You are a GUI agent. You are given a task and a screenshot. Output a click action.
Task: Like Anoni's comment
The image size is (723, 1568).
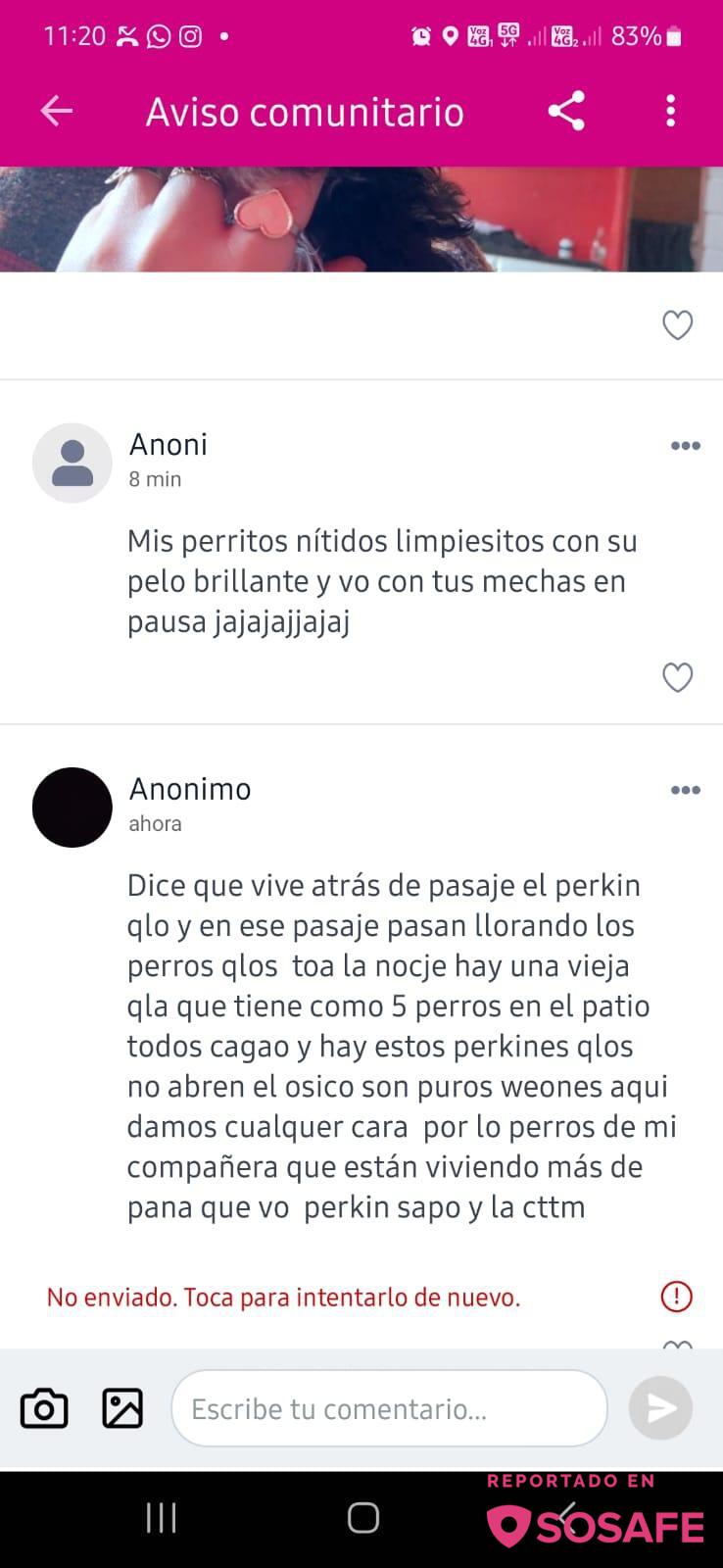[x=677, y=677]
